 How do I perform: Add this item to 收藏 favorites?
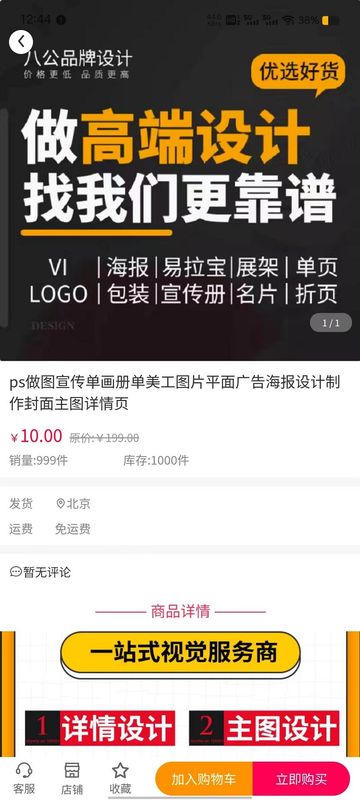click(x=120, y=779)
